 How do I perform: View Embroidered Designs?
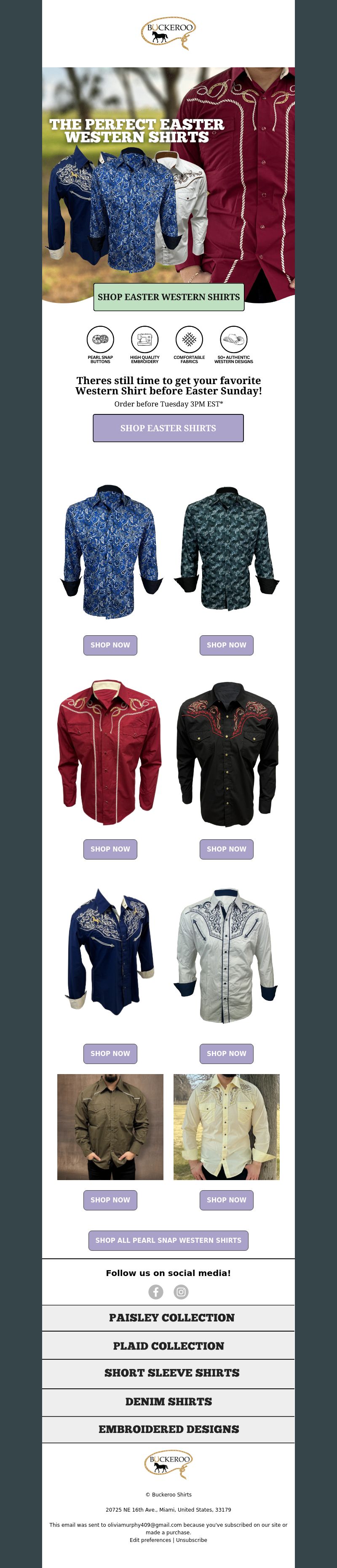pyautogui.click(x=168, y=1429)
